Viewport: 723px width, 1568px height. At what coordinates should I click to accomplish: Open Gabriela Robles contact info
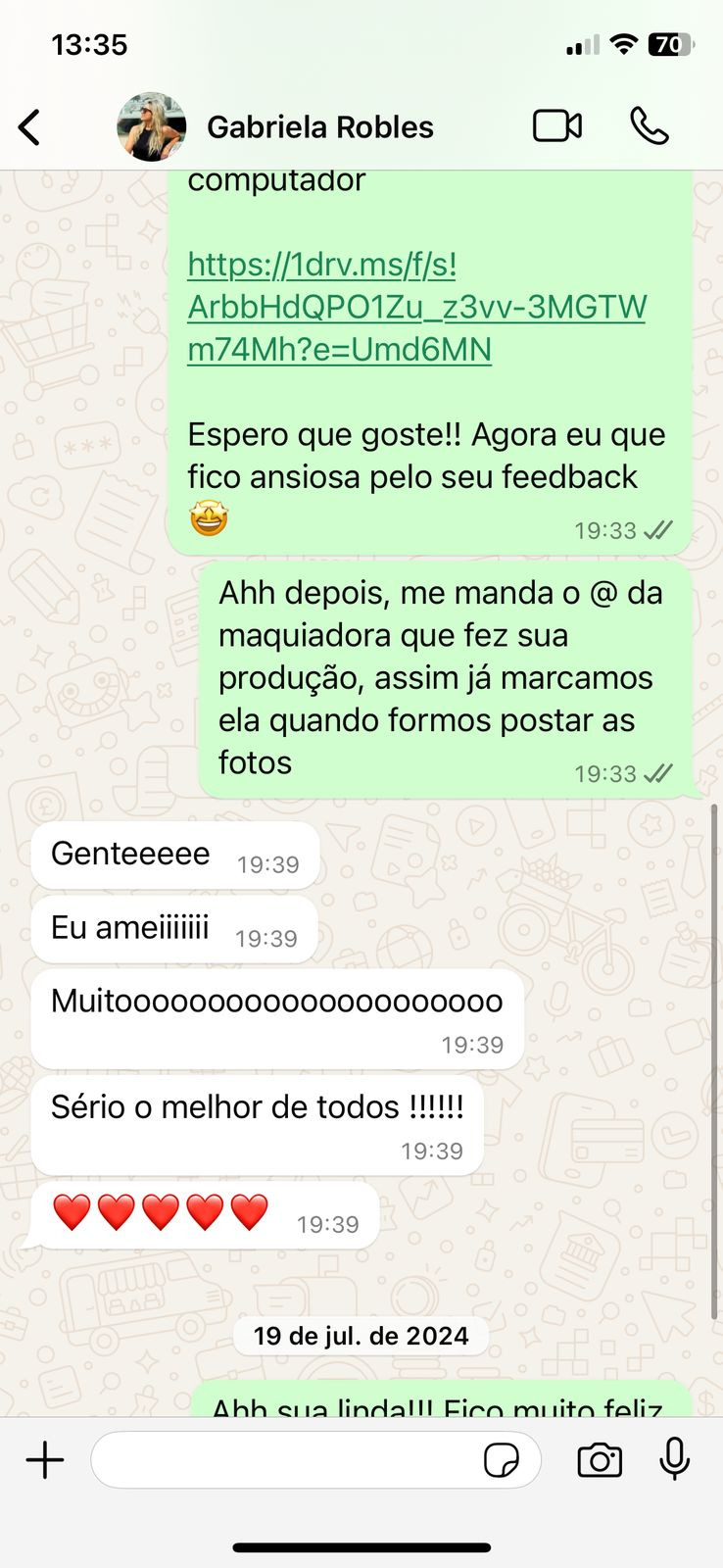click(320, 127)
